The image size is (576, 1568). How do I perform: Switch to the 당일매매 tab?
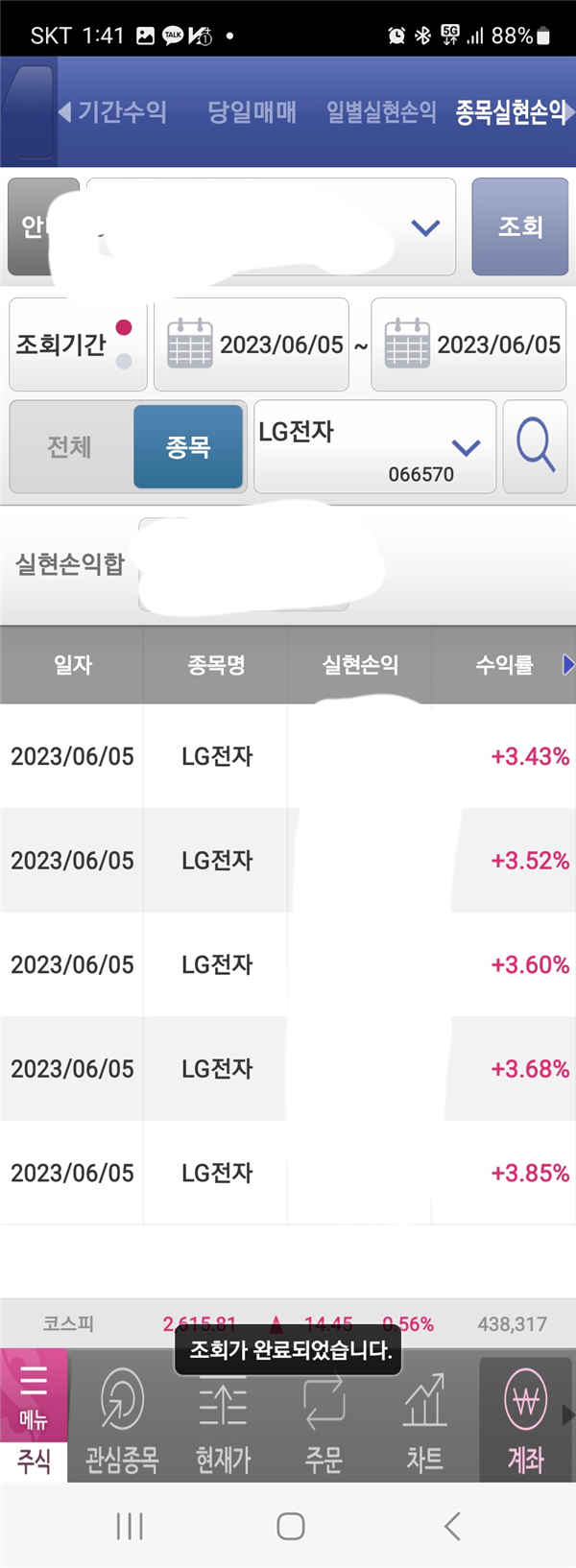(x=252, y=112)
